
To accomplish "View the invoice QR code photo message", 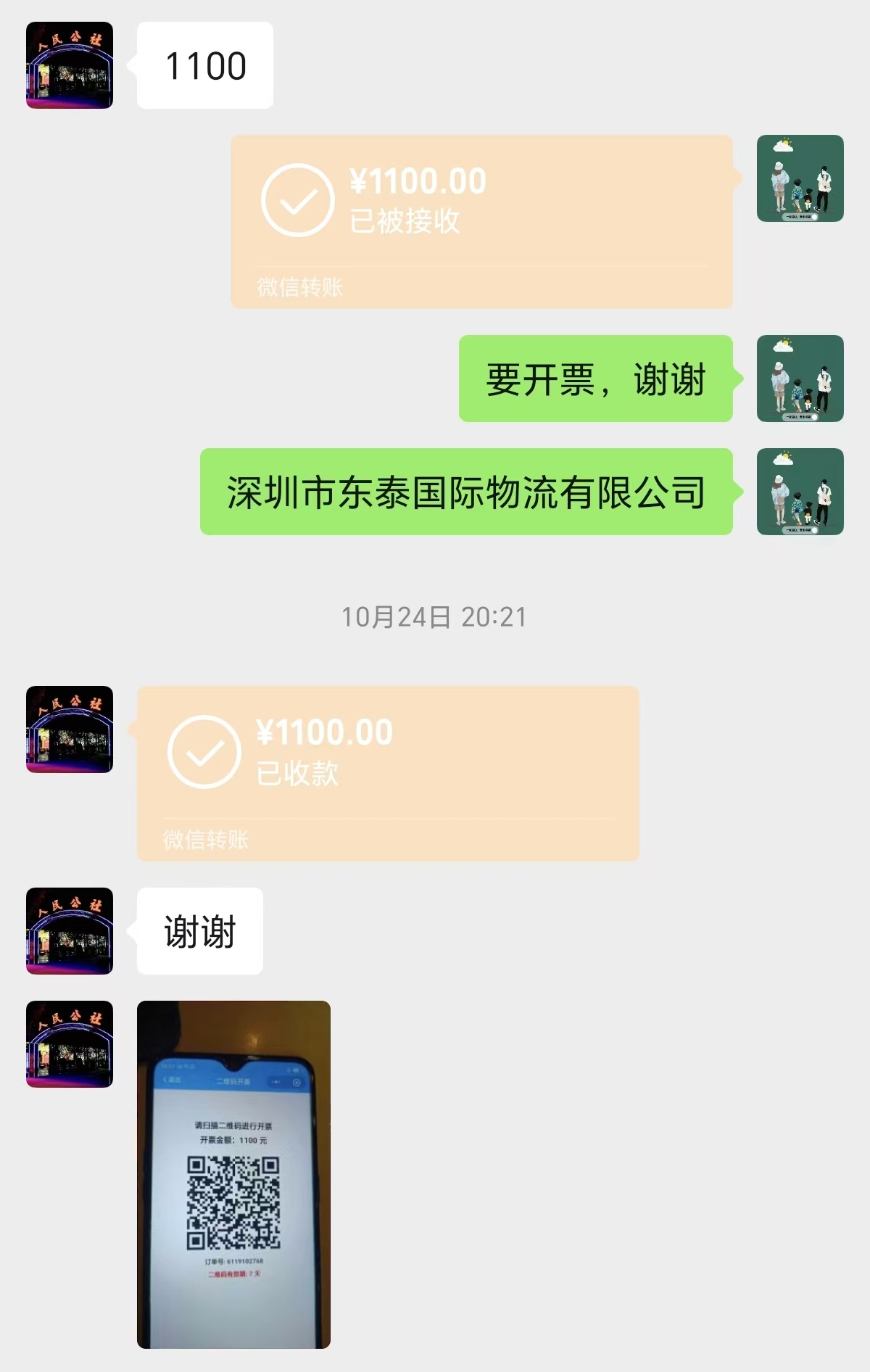I will 233,1174.
